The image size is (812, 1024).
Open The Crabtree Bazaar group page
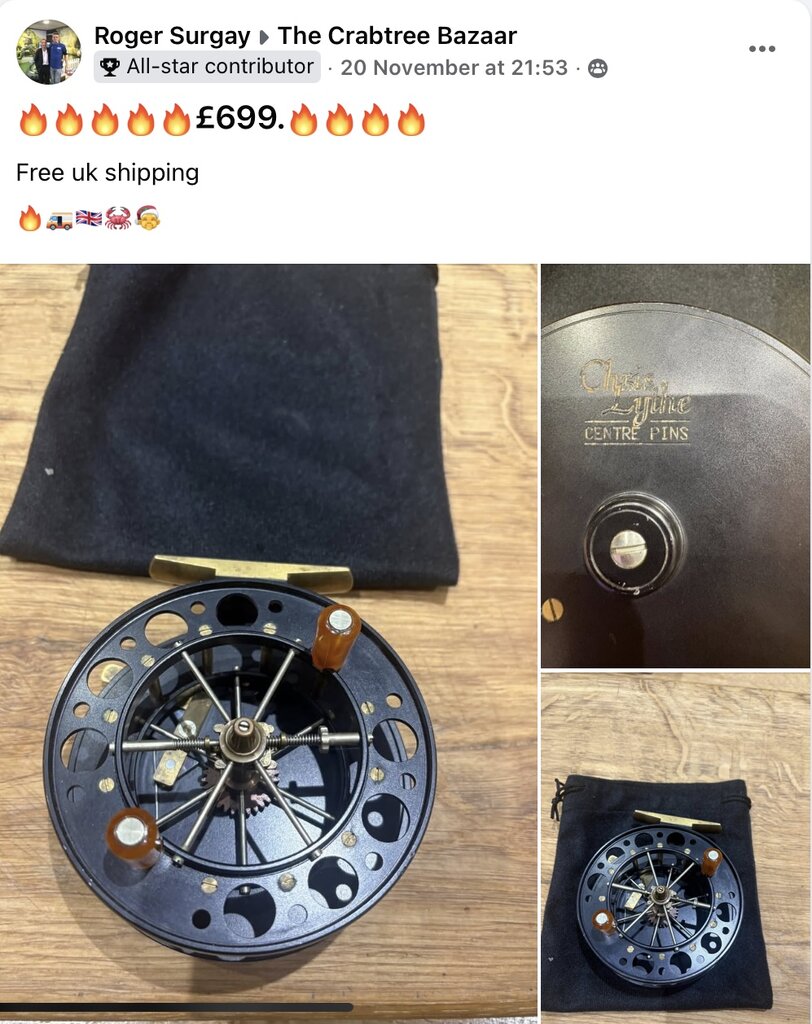coord(397,37)
